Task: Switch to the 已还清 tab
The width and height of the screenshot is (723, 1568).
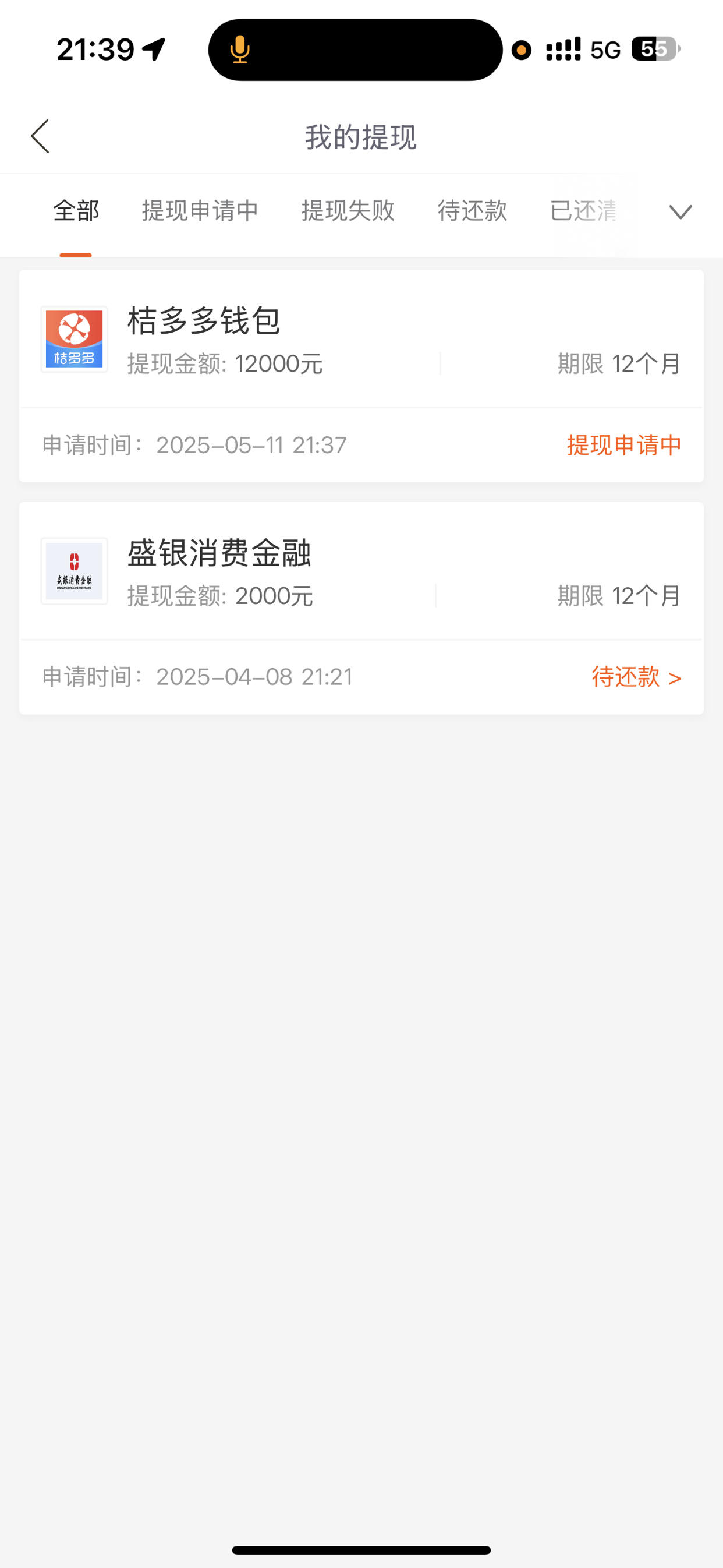Action: [x=583, y=211]
